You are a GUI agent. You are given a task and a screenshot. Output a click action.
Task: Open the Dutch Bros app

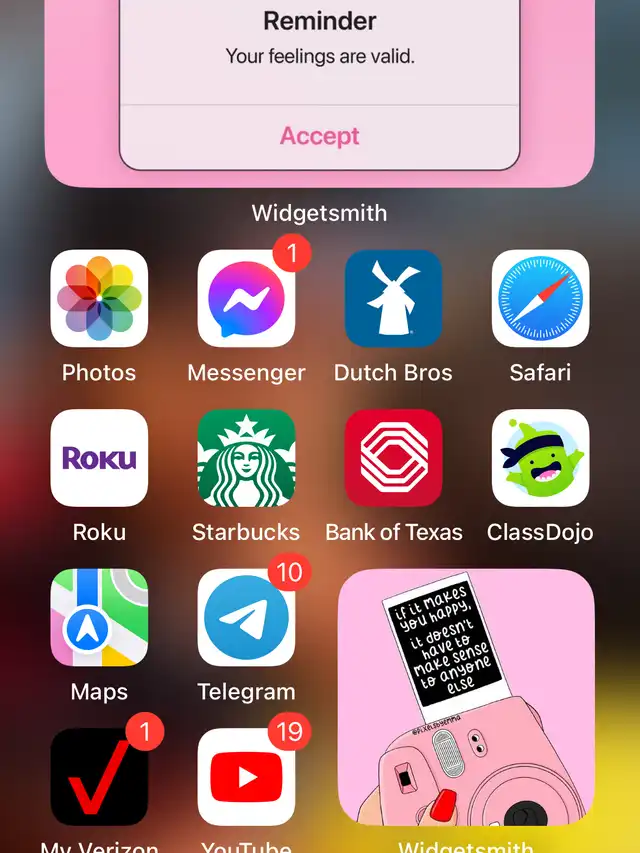tap(393, 298)
